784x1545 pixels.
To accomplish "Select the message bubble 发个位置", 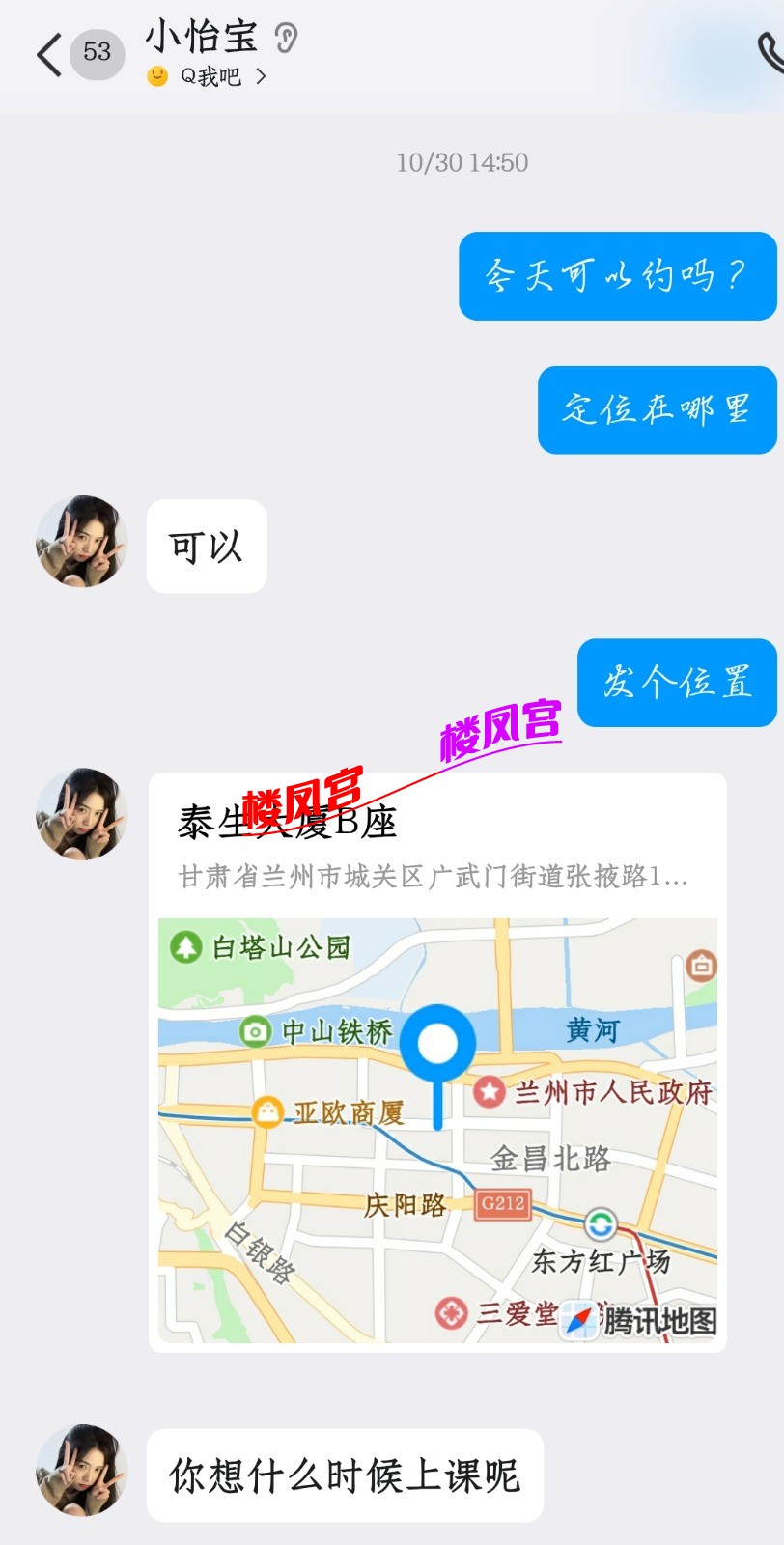I will click(x=676, y=683).
